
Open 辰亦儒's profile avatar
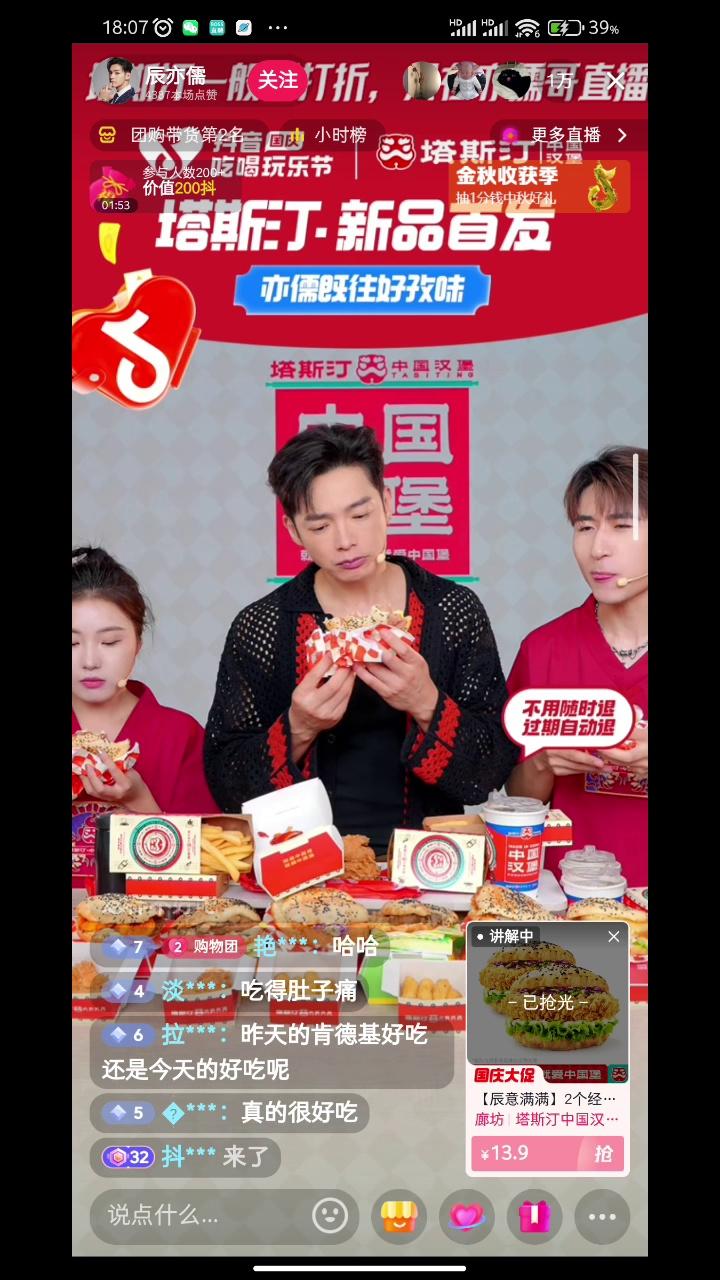pyautogui.click(x=115, y=80)
